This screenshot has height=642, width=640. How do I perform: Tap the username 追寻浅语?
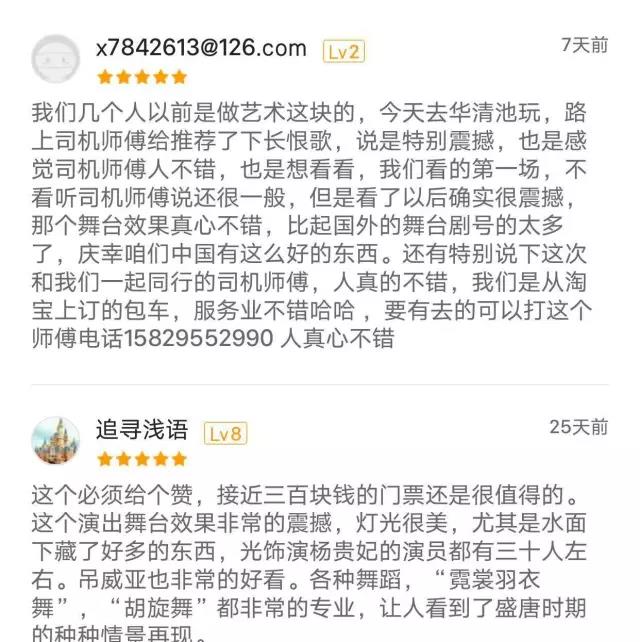tap(141, 430)
